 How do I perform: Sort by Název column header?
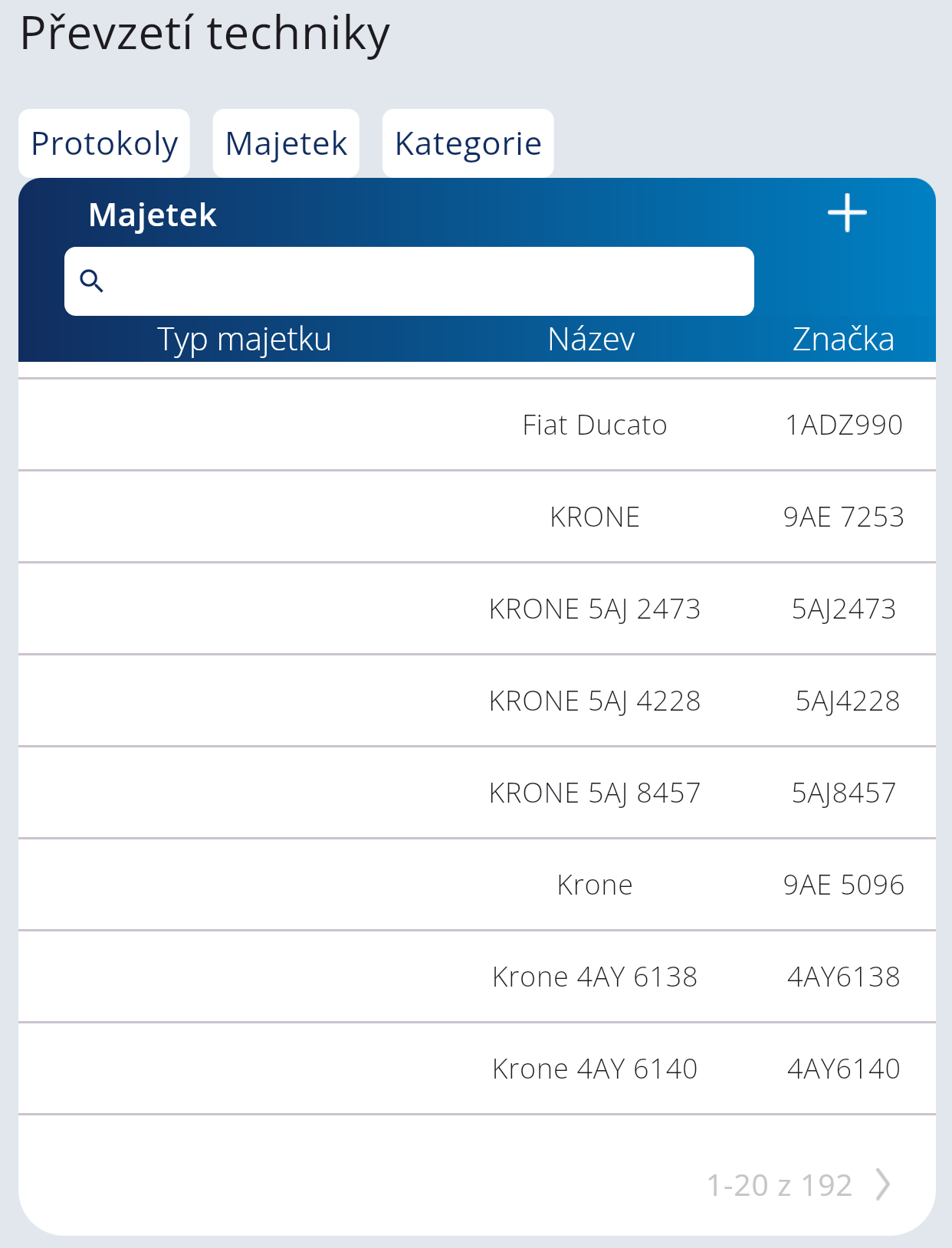tap(591, 339)
